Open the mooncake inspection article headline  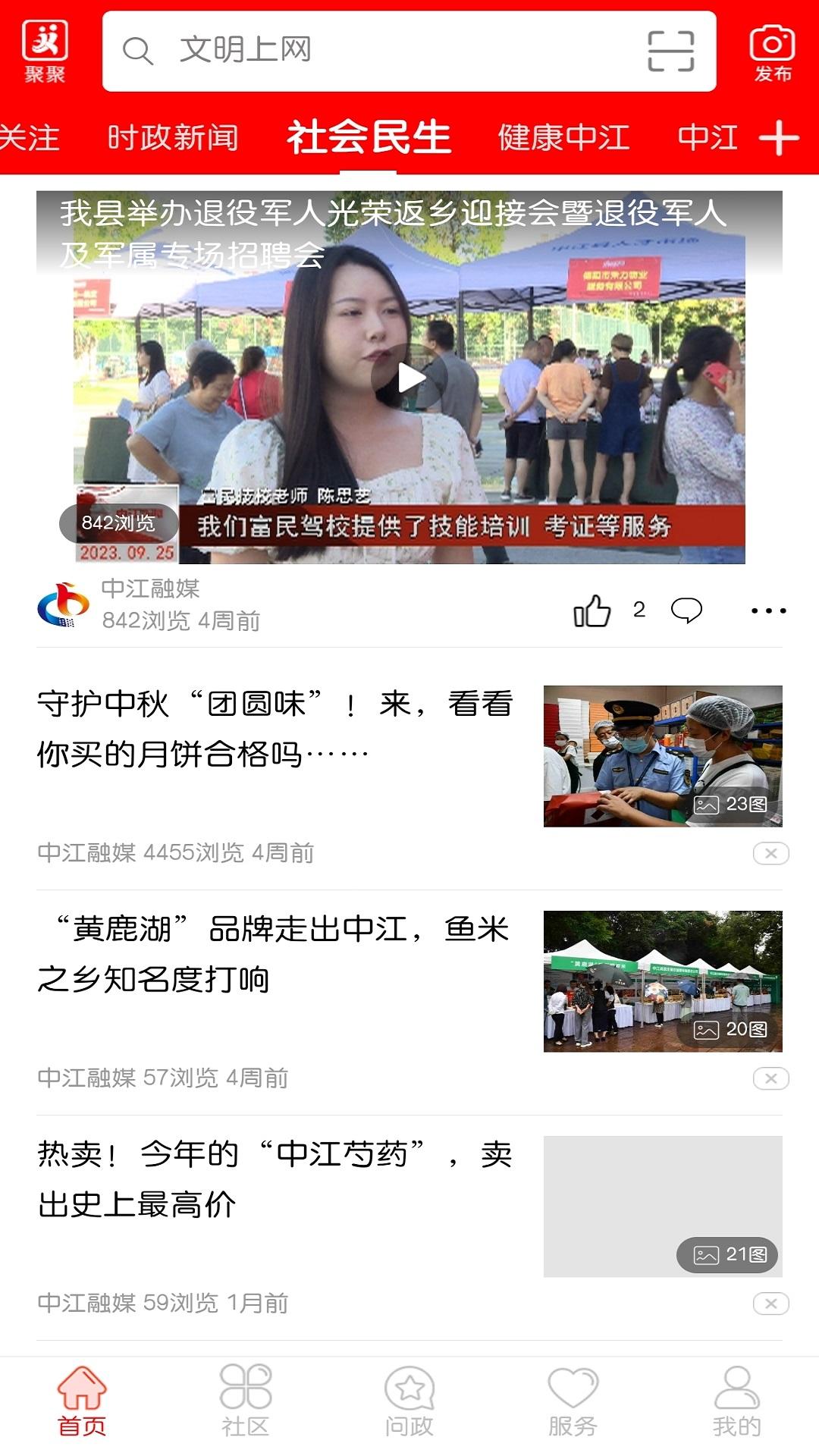click(273, 728)
